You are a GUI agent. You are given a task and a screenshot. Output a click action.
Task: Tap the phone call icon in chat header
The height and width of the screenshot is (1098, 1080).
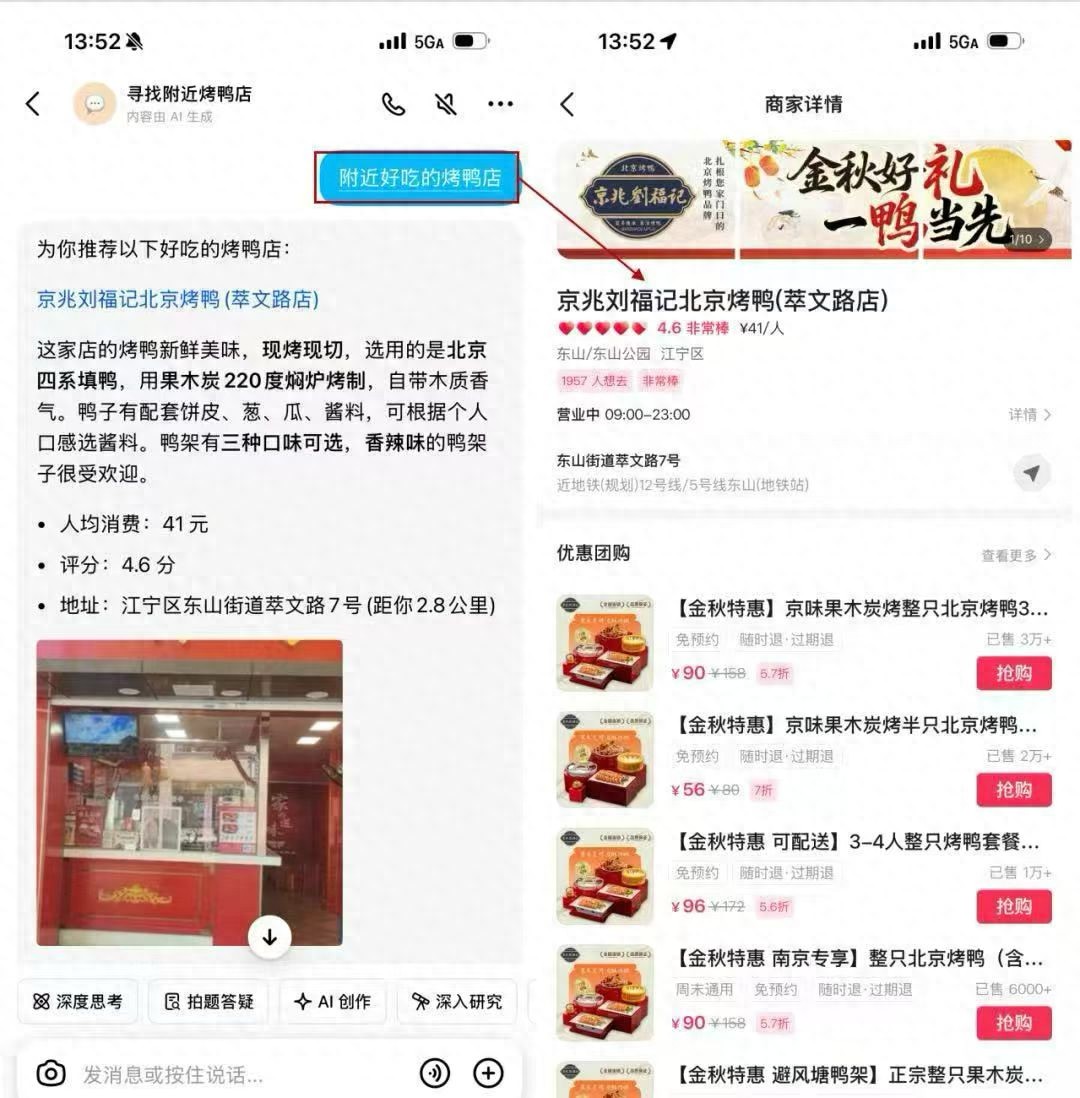click(x=392, y=104)
